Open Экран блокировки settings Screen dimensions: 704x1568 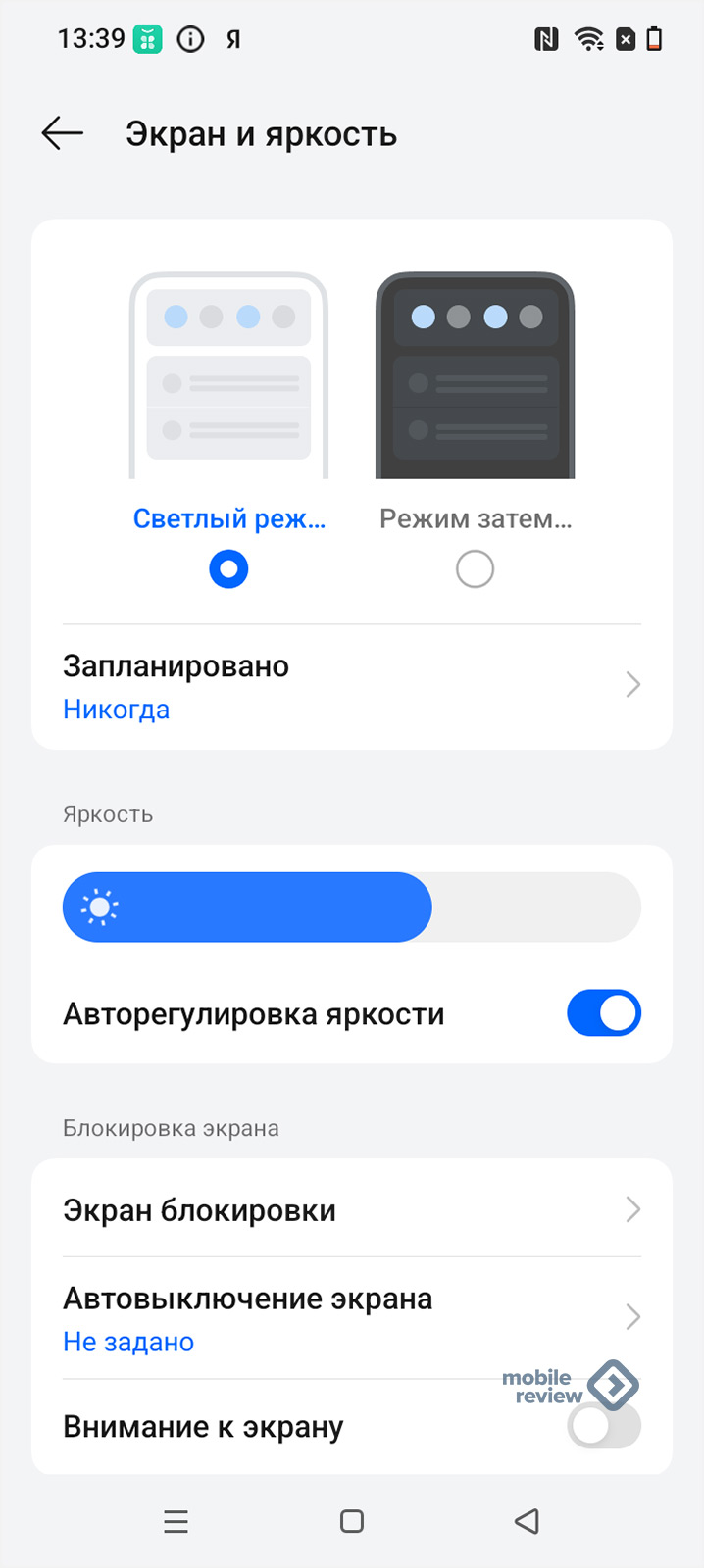352,1209
